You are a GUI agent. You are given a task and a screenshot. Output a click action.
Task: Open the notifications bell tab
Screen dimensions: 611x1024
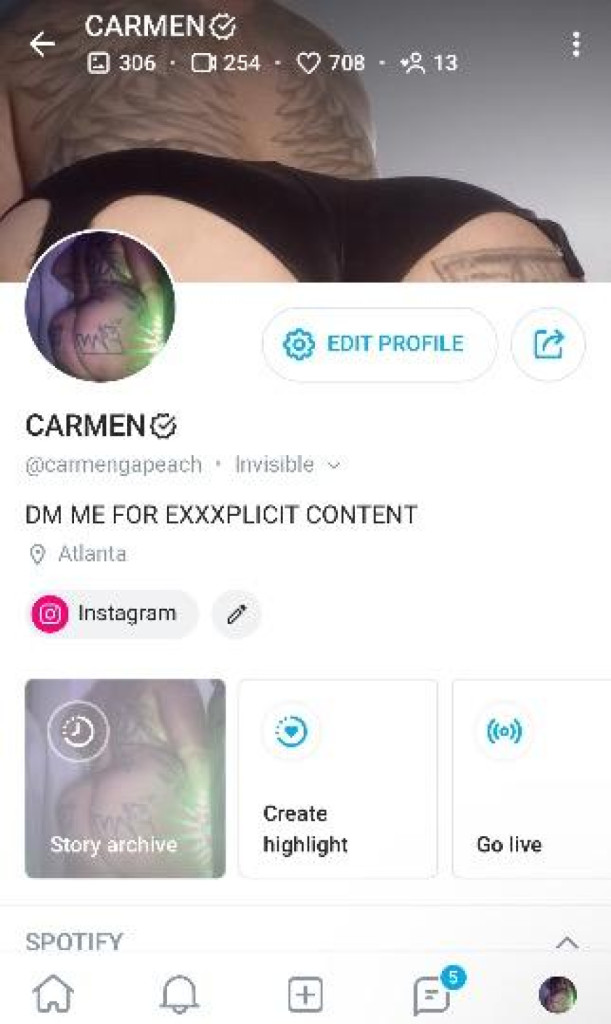tap(179, 994)
